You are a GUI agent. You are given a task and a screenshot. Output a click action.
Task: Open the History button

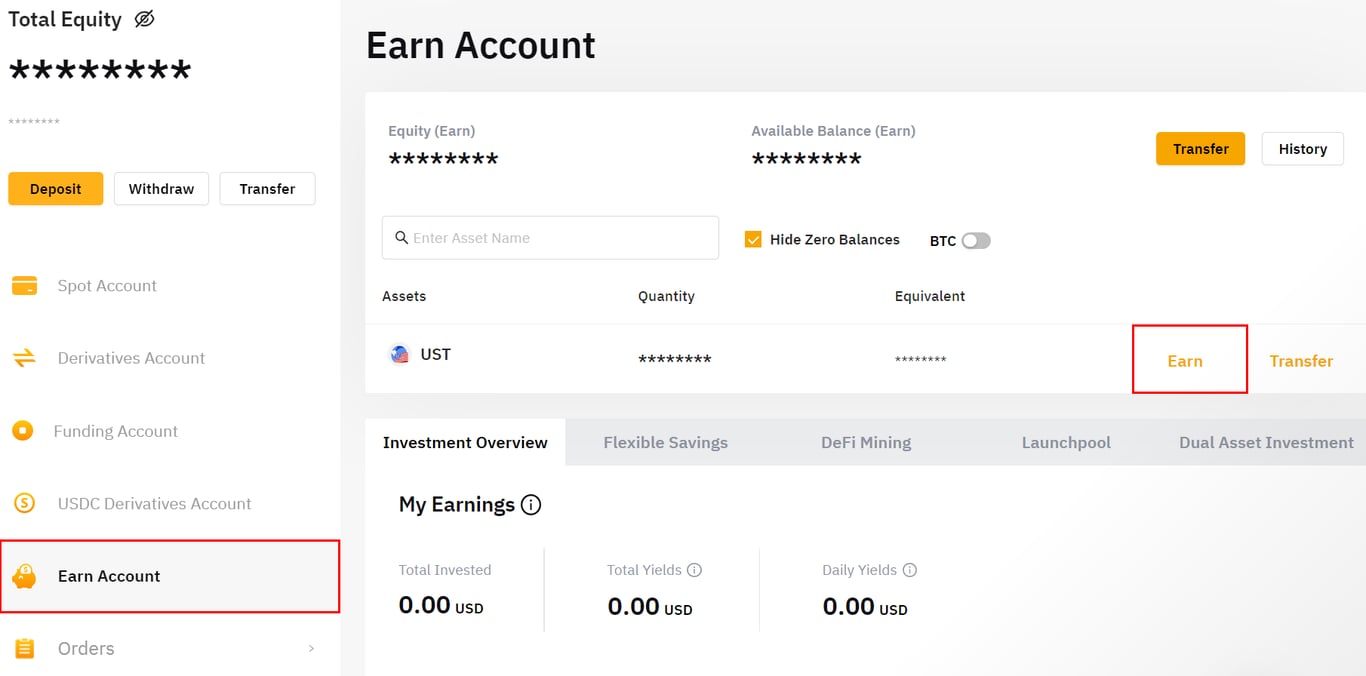(1302, 149)
